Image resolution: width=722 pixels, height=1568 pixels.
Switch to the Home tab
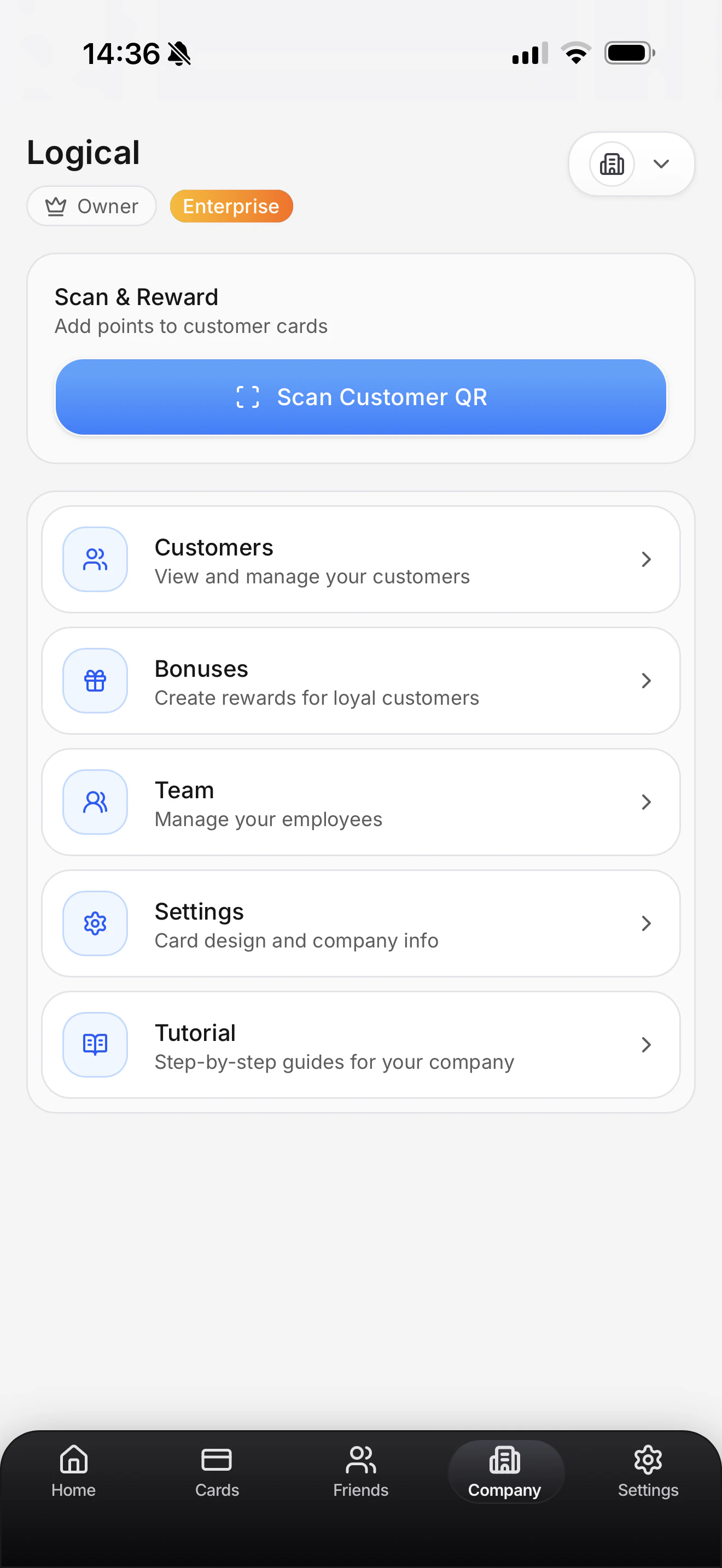74,1472
